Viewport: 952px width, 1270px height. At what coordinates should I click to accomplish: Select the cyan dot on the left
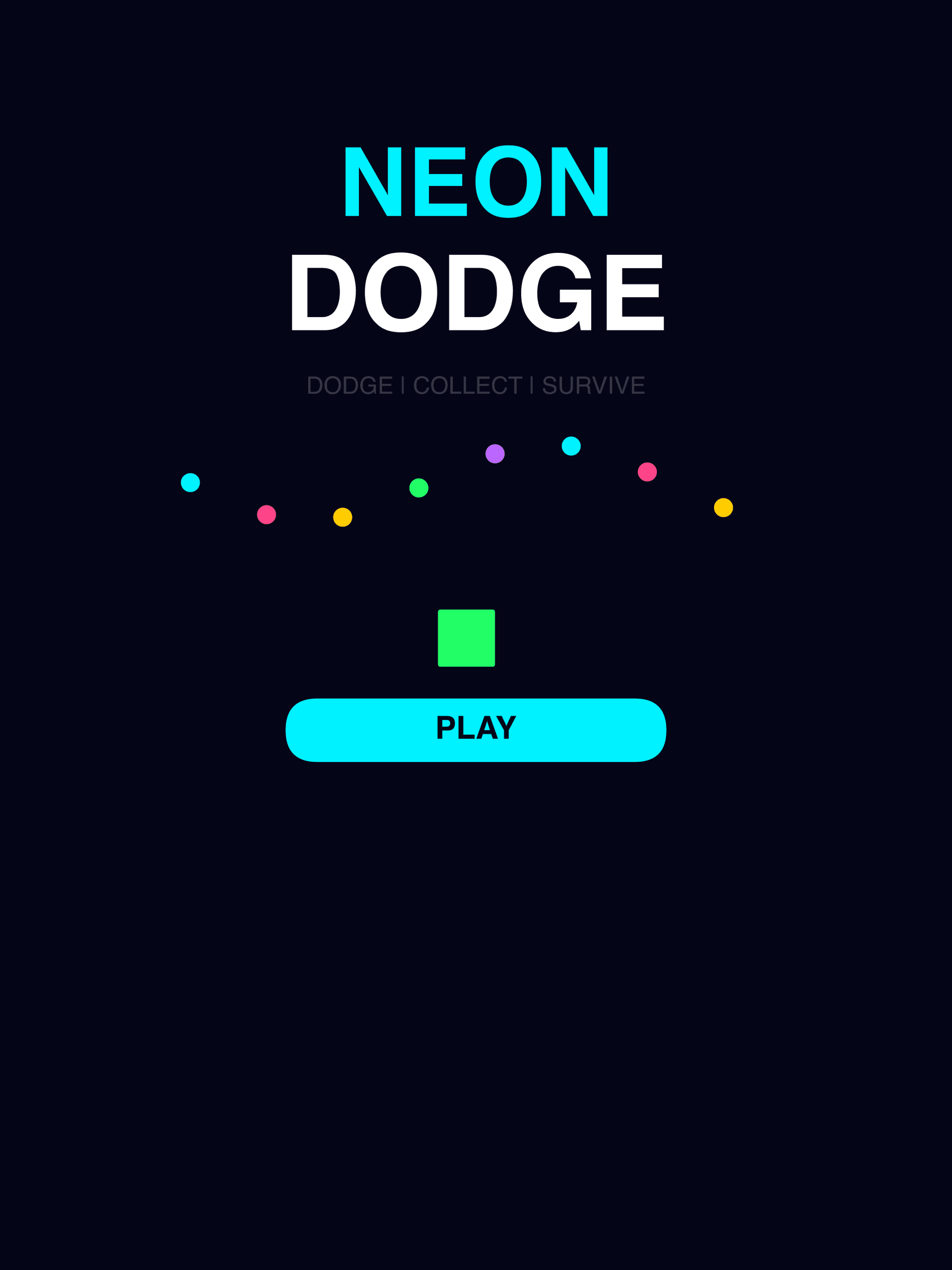tap(190, 483)
